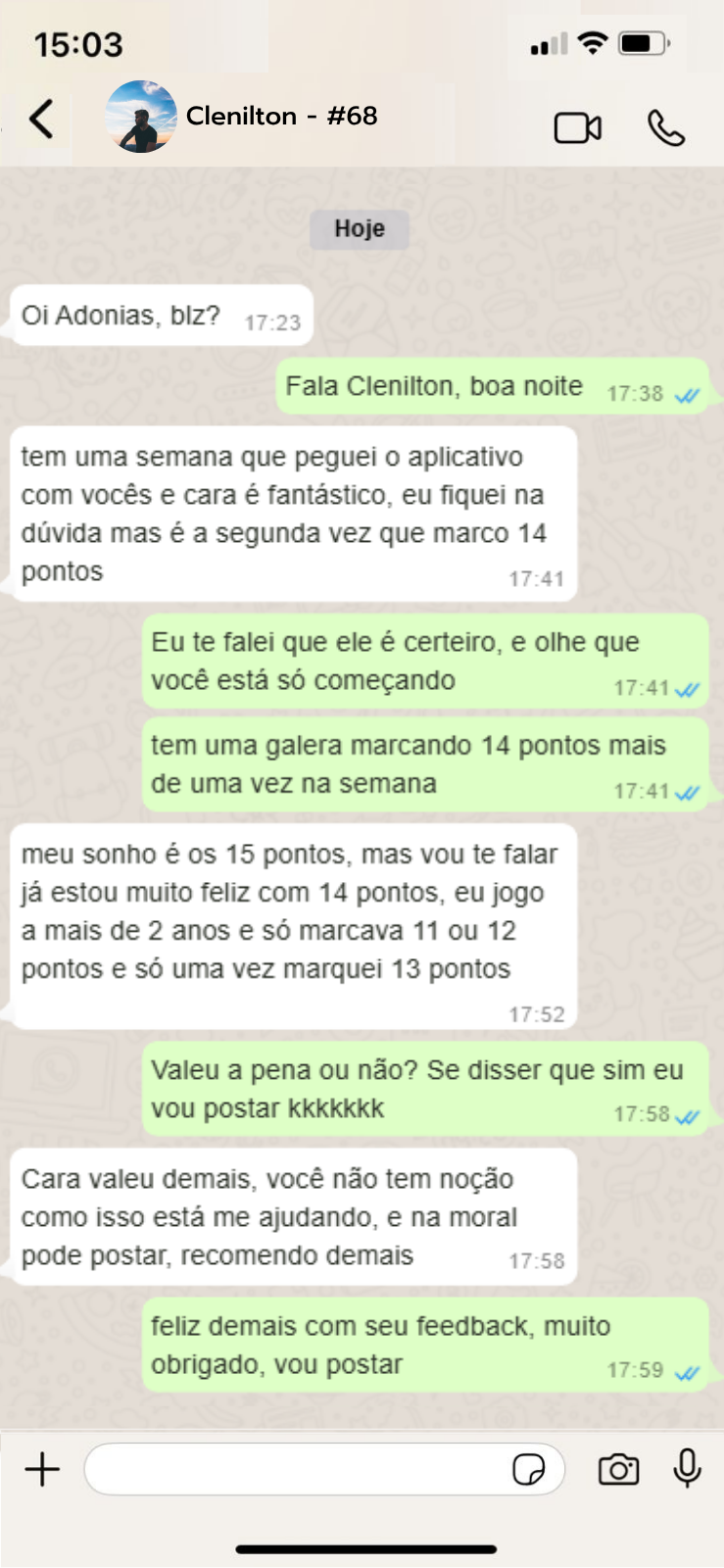This screenshot has height=1568, width=724.
Task: Start a voice call with Clenilton
Action: 665,127
